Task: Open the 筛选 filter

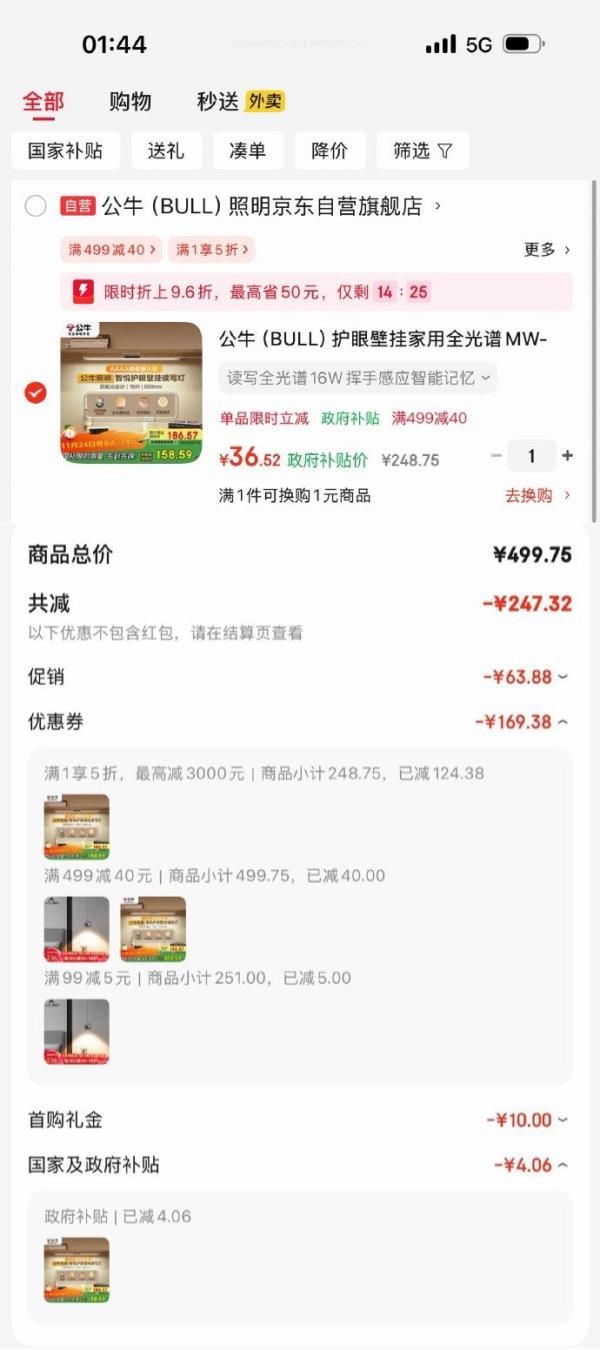Action: coord(422,151)
